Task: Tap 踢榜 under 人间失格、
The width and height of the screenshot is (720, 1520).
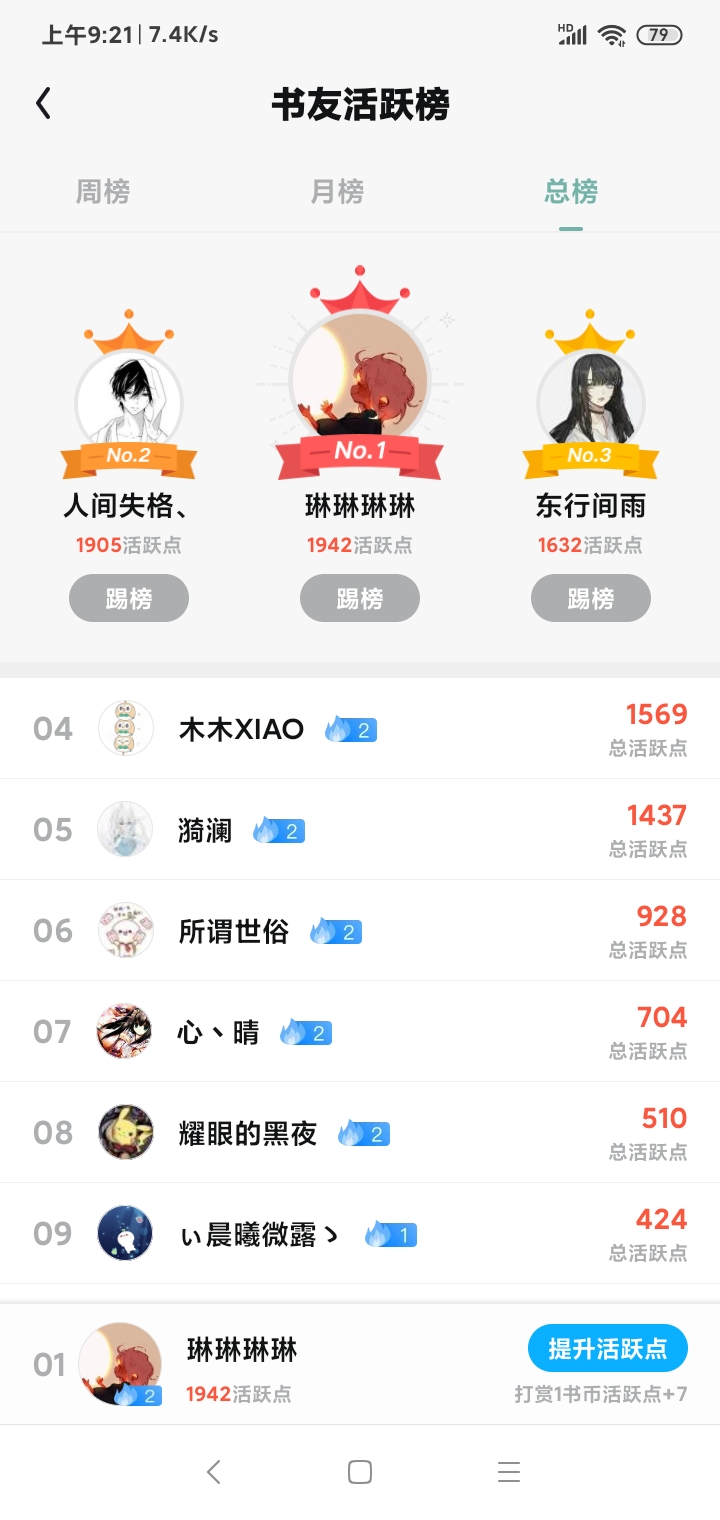Action: pos(129,598)
